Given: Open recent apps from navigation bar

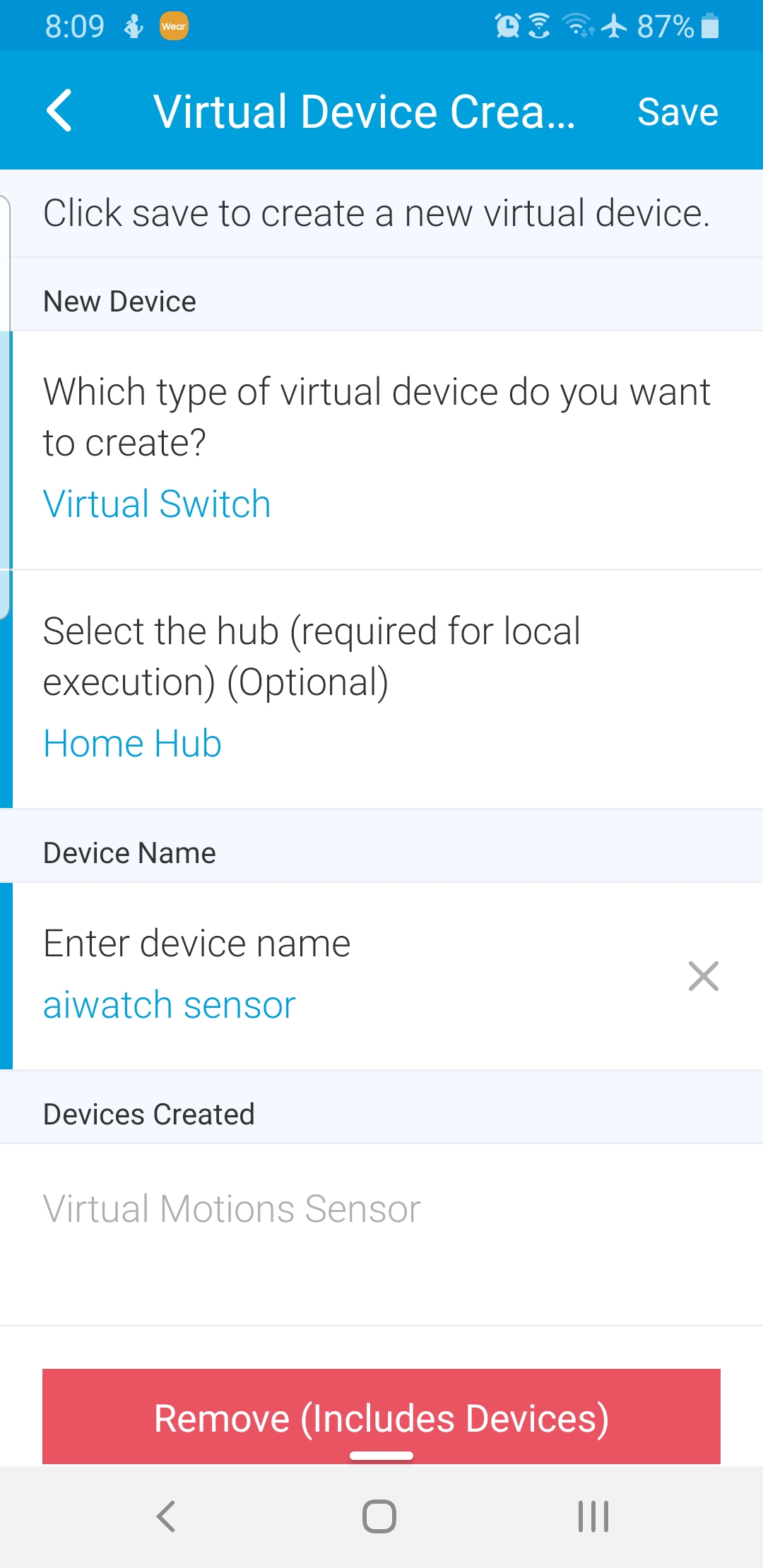Looking at the screenshot, I should pos(593,1516).
